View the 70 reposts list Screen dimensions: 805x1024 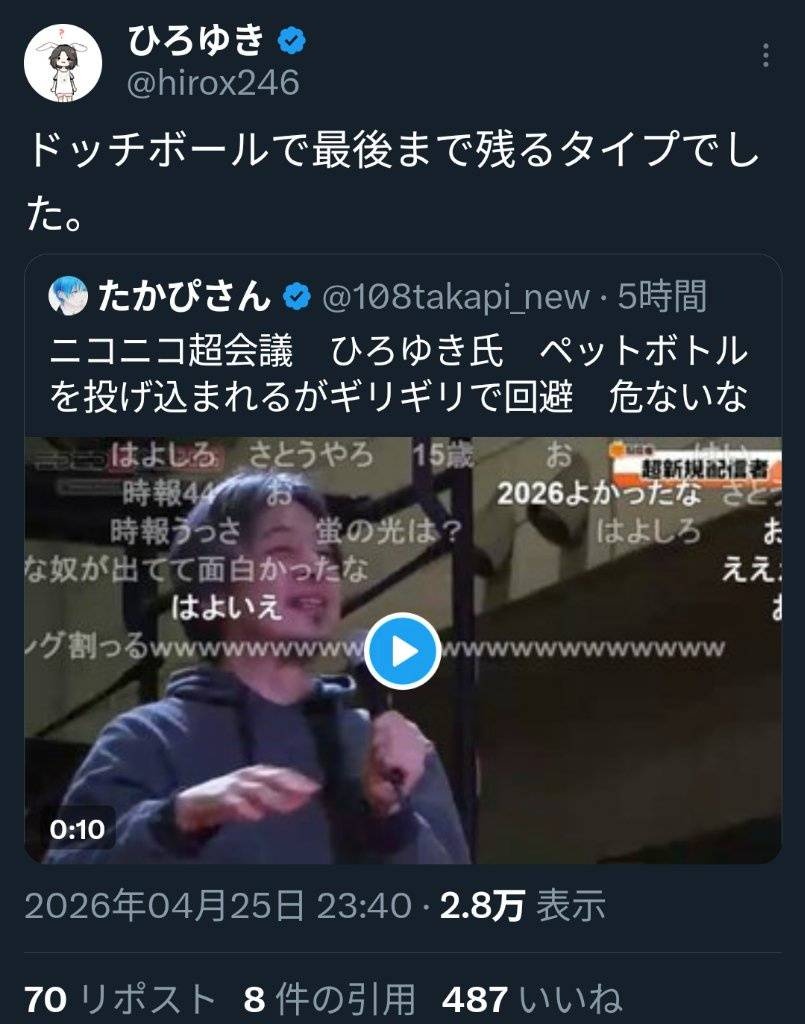[x=120, y=998]
